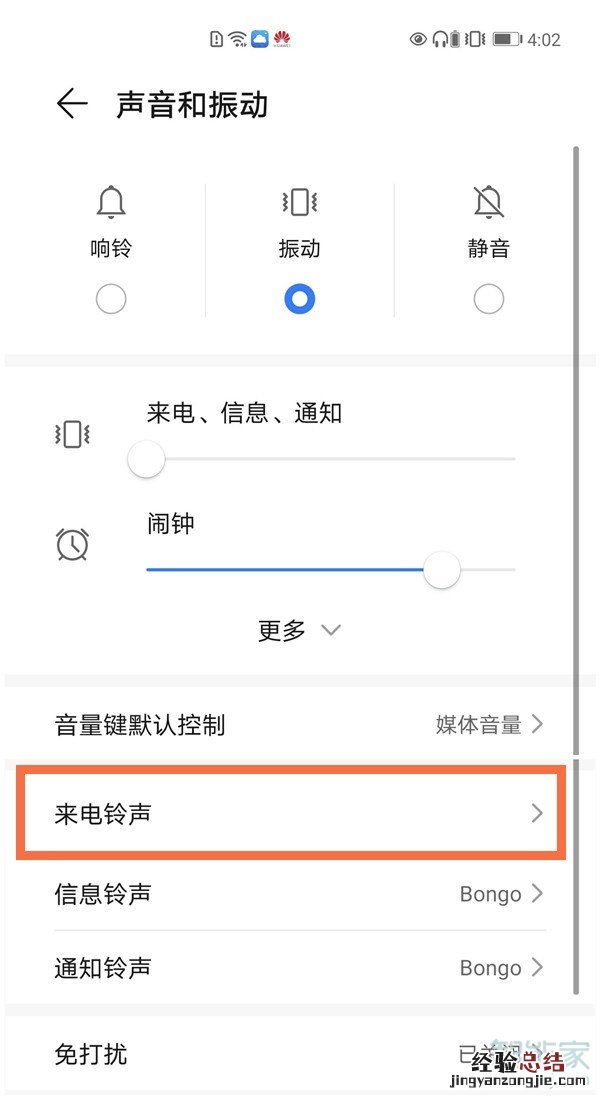The height and width of the screenshot is (1099, 600).
Task: Select the 响铃 ring mode
Action: 111,298
